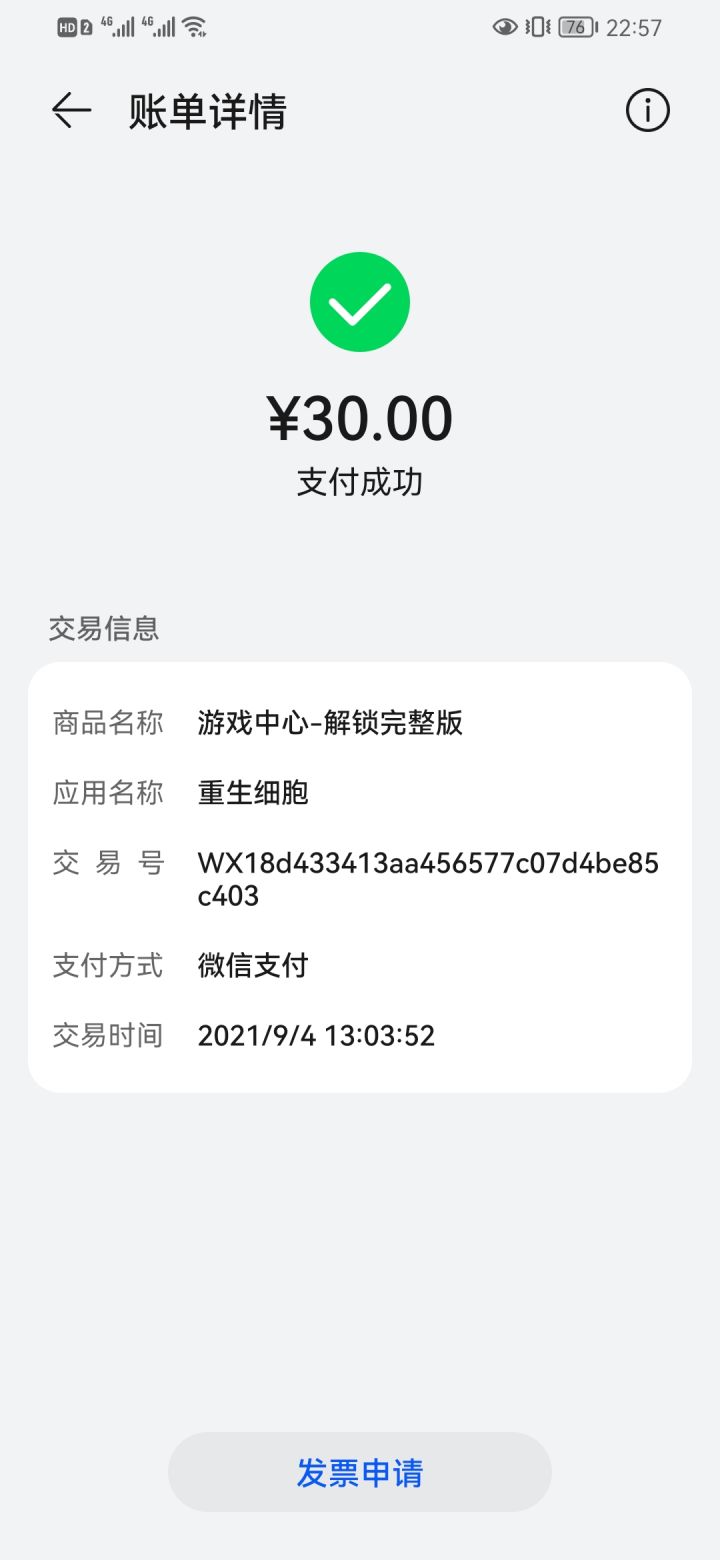Tap the vibrate mode icon in status bar
The height and width of the screenshot is (1560, 720).
pyautogui.click(x=535, y=26)
